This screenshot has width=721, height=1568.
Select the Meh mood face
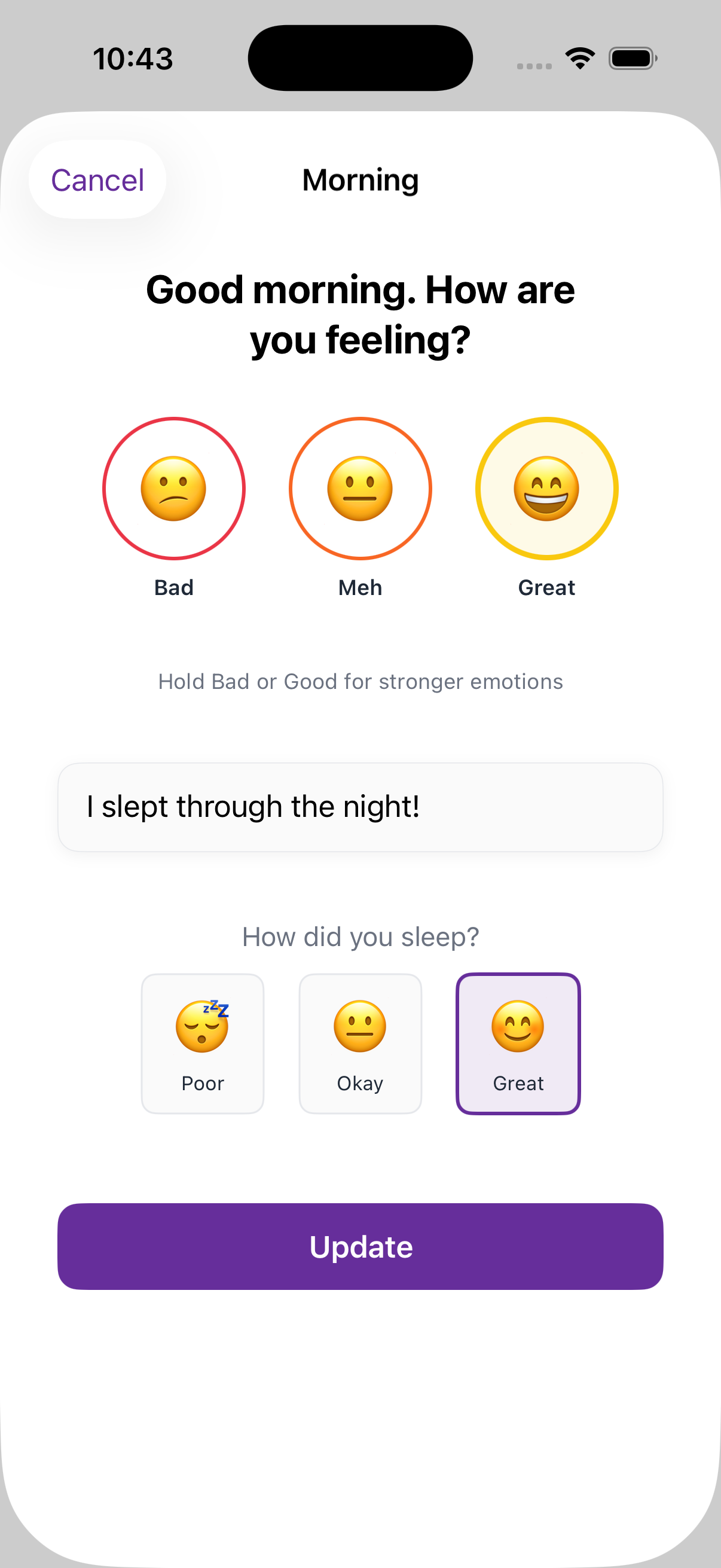pyautogui.click(x=360, y=489)
